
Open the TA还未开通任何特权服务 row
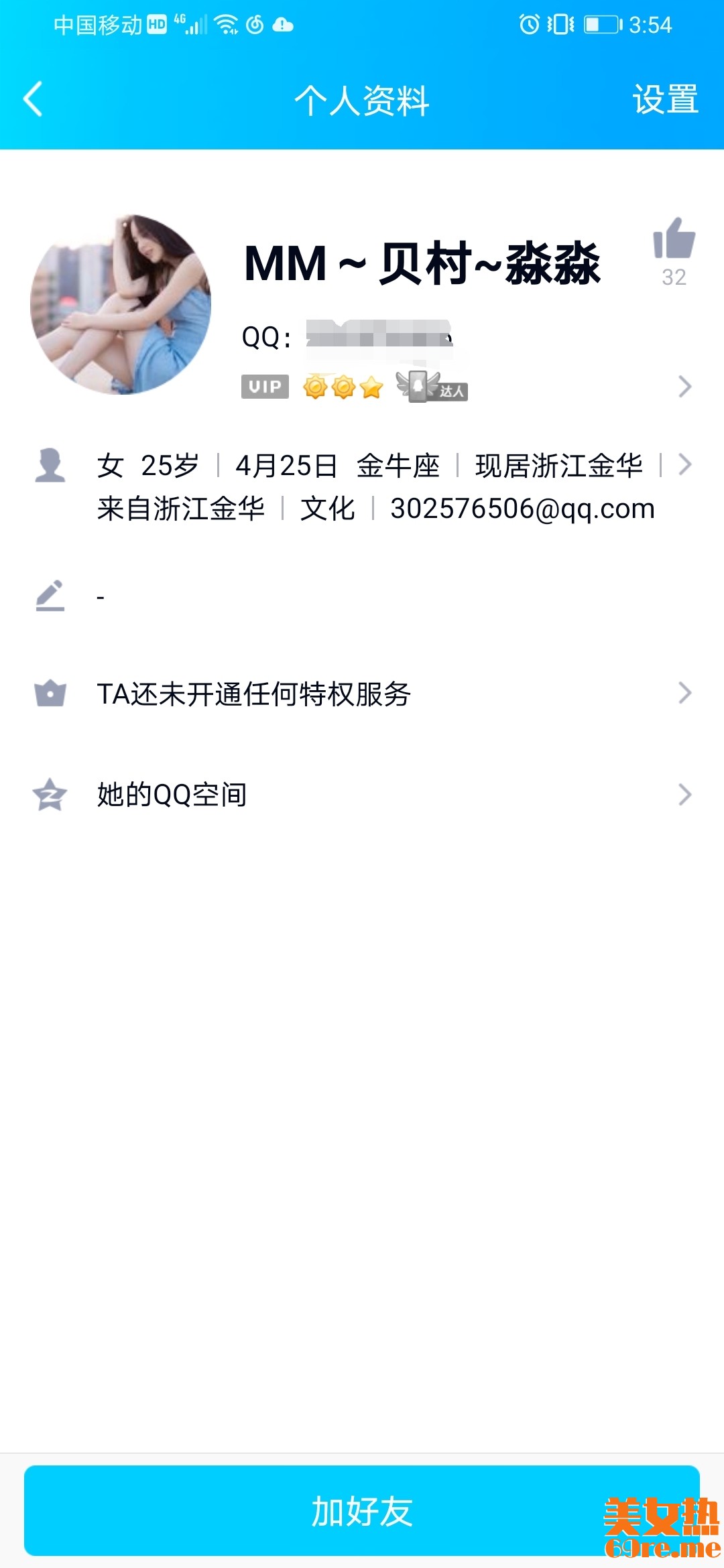pos(362,694)
